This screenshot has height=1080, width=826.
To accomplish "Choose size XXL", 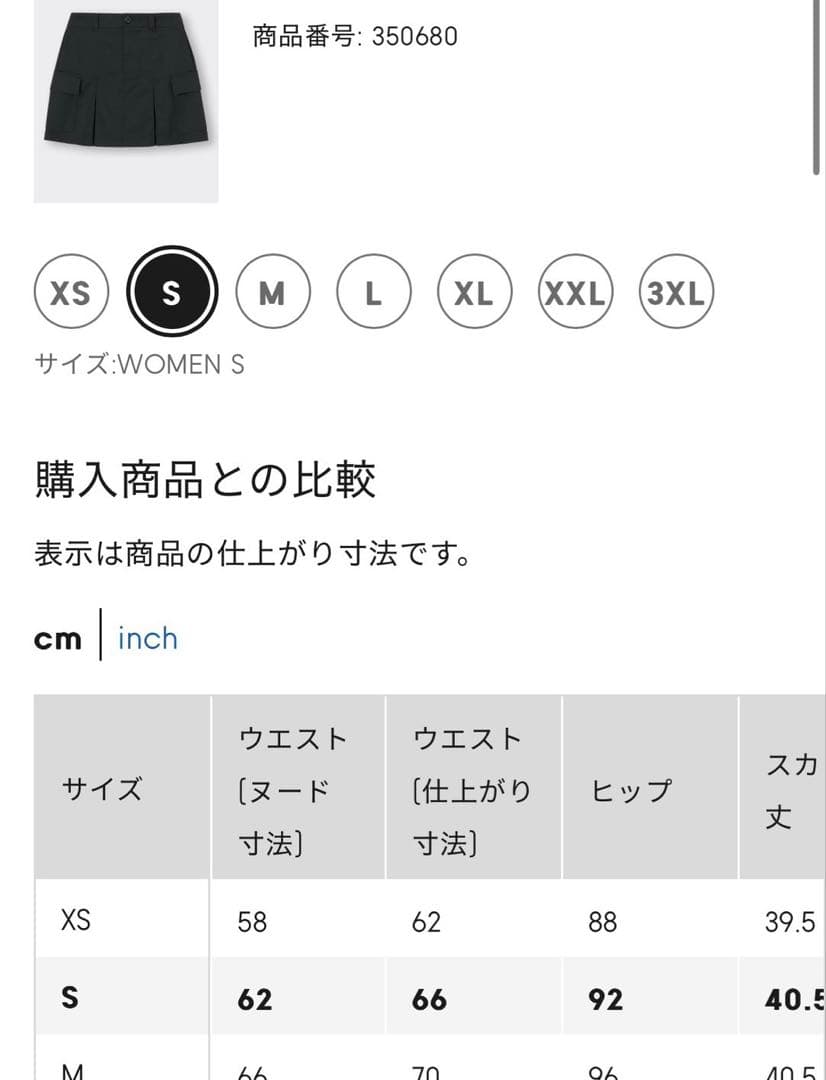I will click(575, 291).
